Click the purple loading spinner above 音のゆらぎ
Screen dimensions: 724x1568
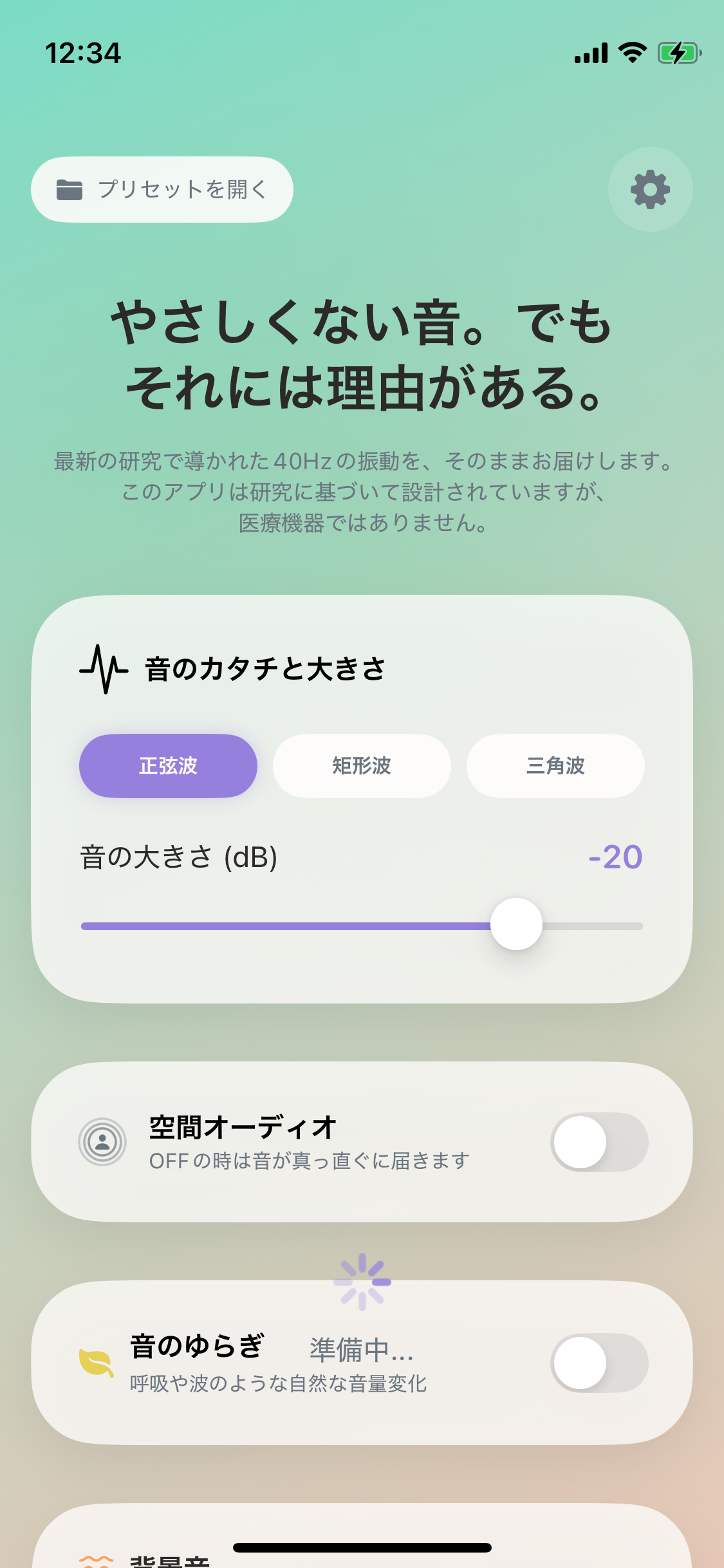click(363, 1280)
